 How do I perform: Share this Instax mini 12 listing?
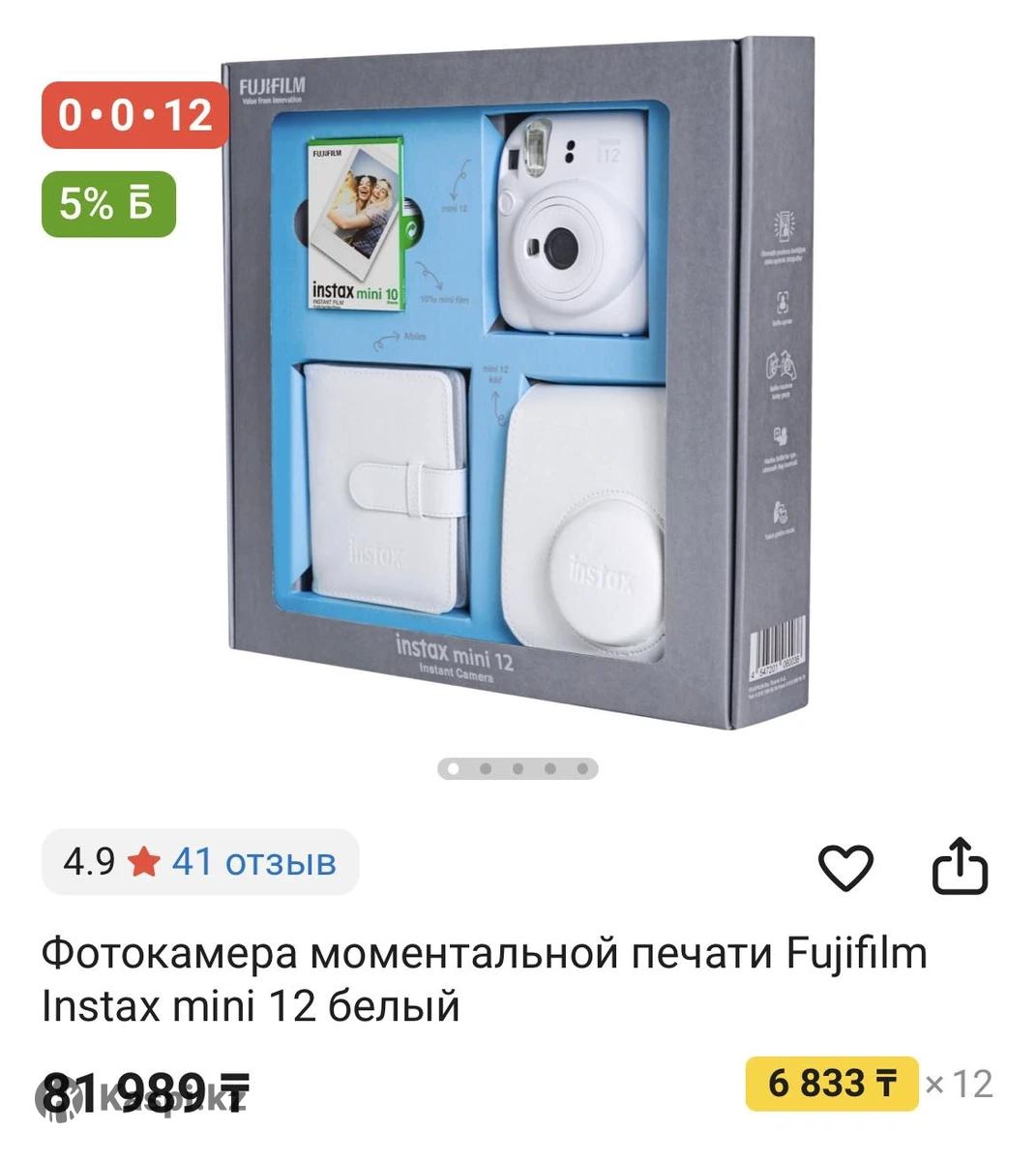[959, 865]
